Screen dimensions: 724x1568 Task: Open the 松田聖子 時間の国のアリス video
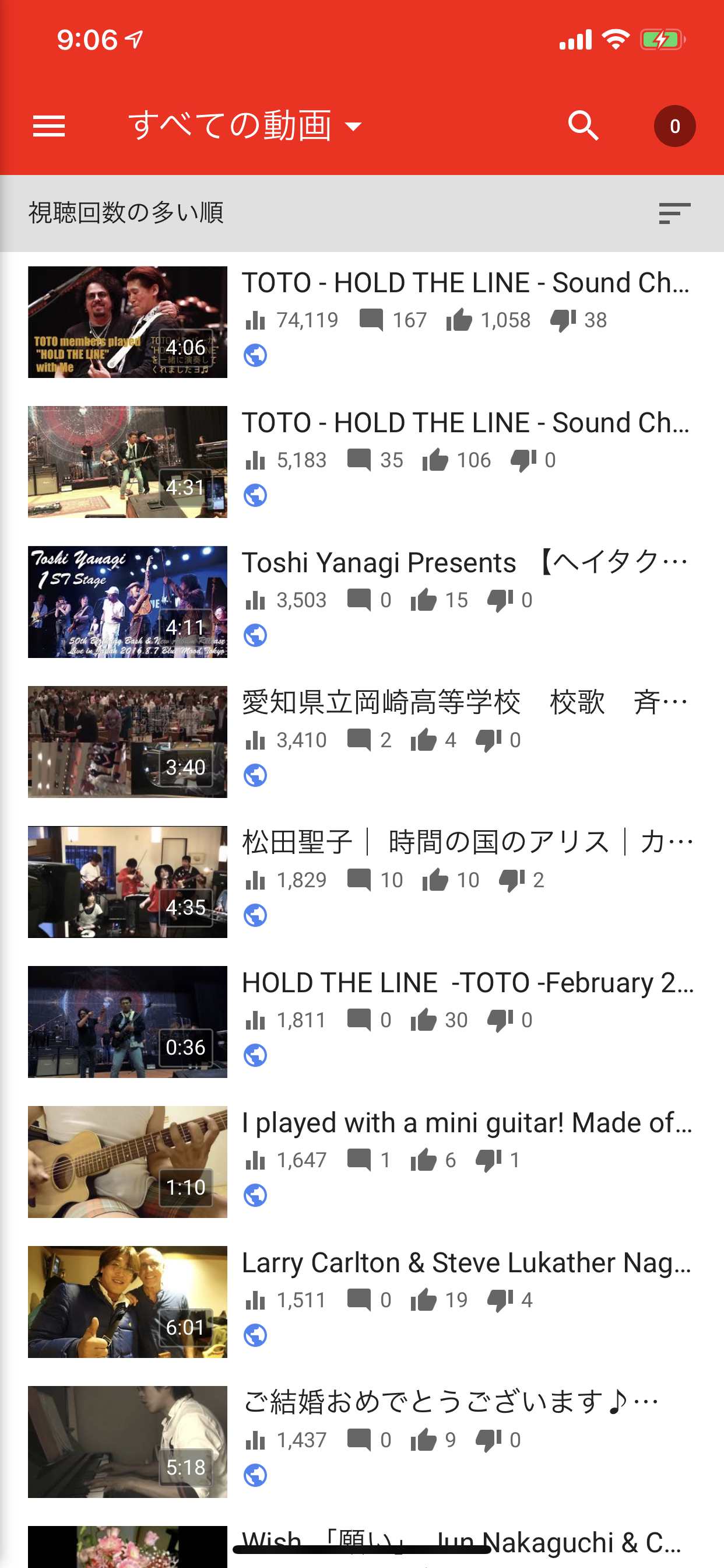click(465, 843)
